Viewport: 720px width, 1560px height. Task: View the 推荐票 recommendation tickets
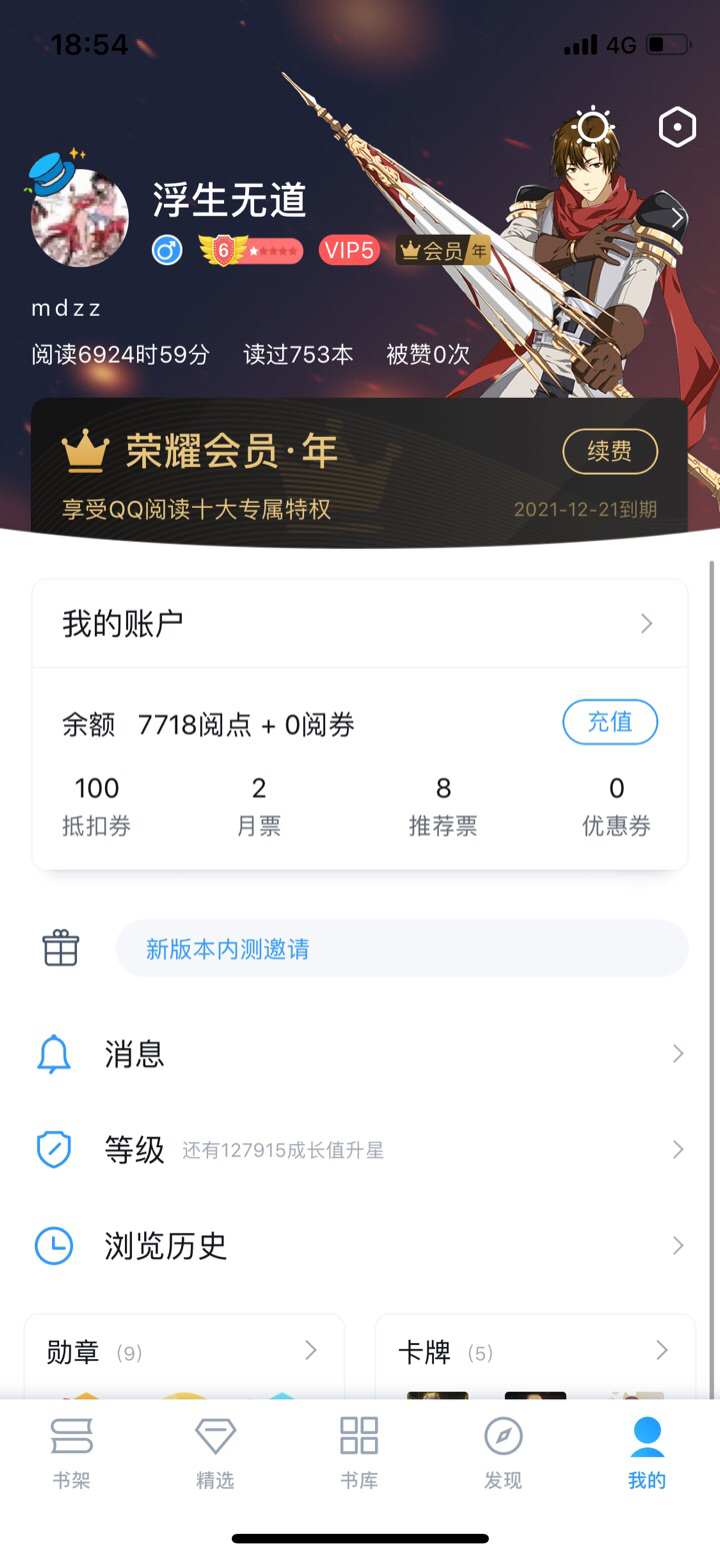(443, 806)
